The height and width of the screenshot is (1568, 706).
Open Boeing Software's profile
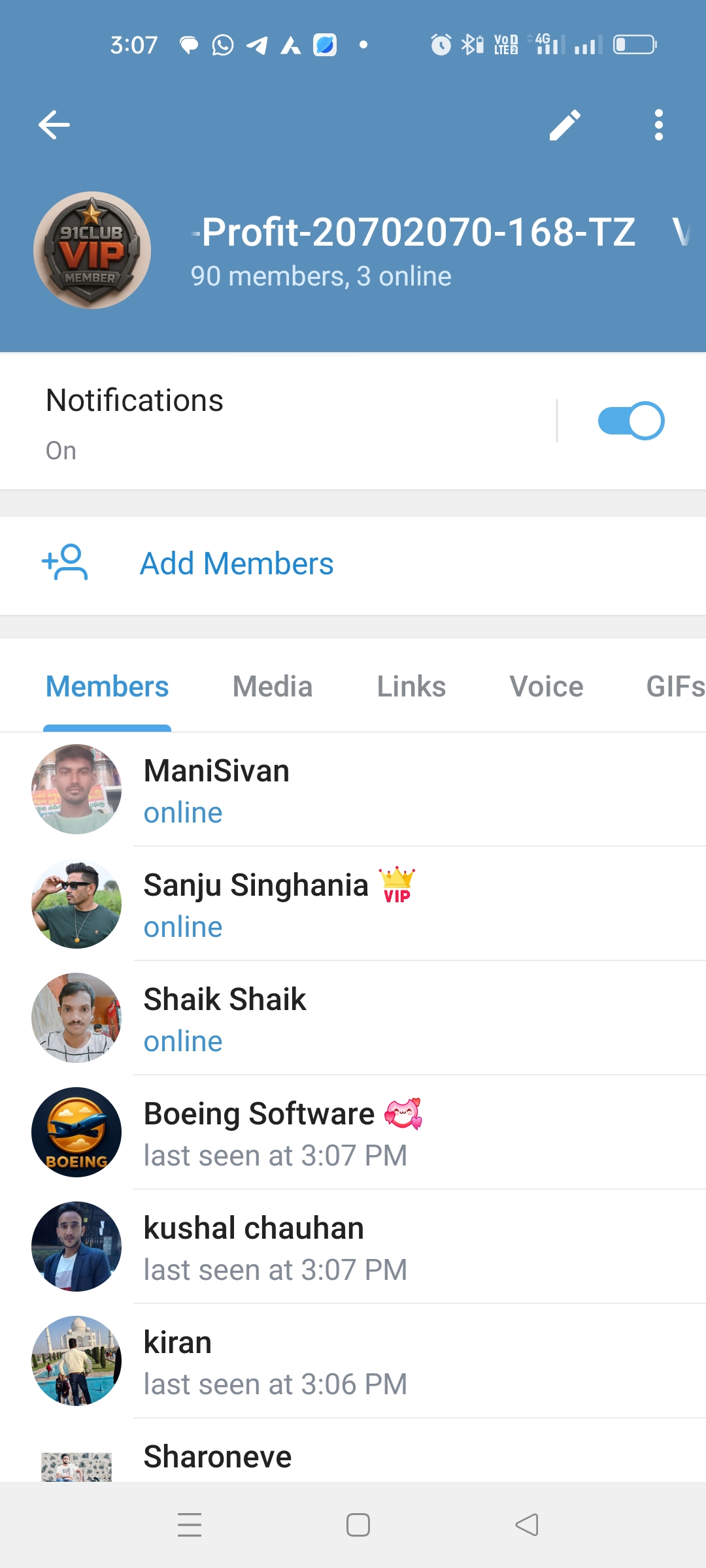(353, 1133)
